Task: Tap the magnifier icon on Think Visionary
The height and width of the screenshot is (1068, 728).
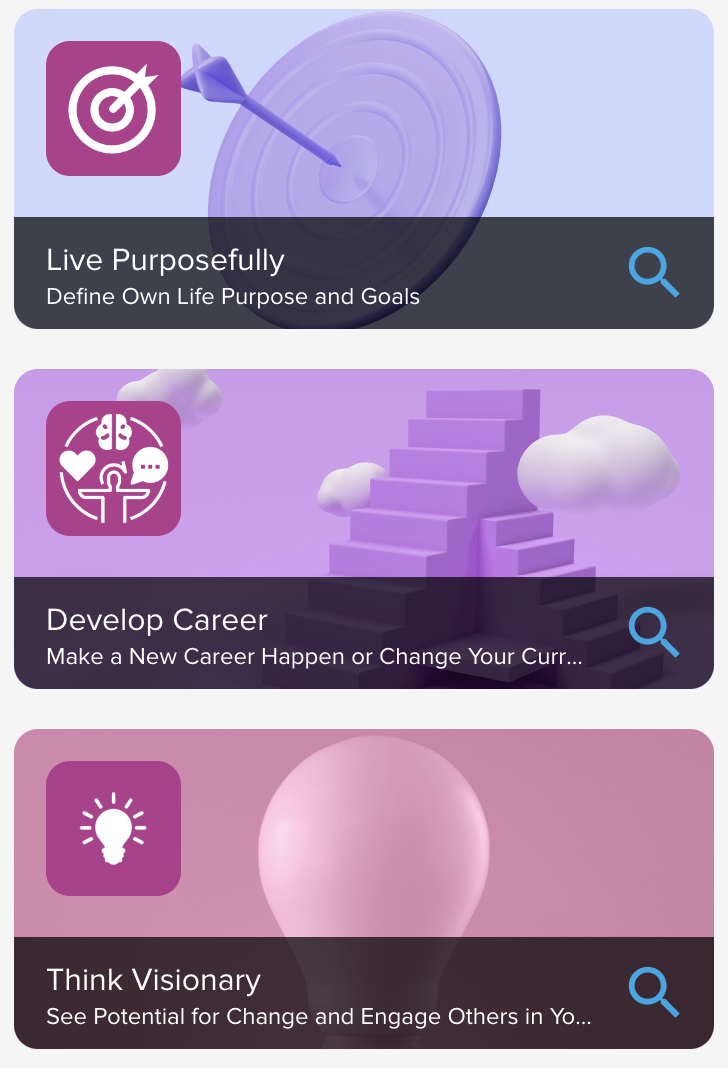Action: click(654, 993)
